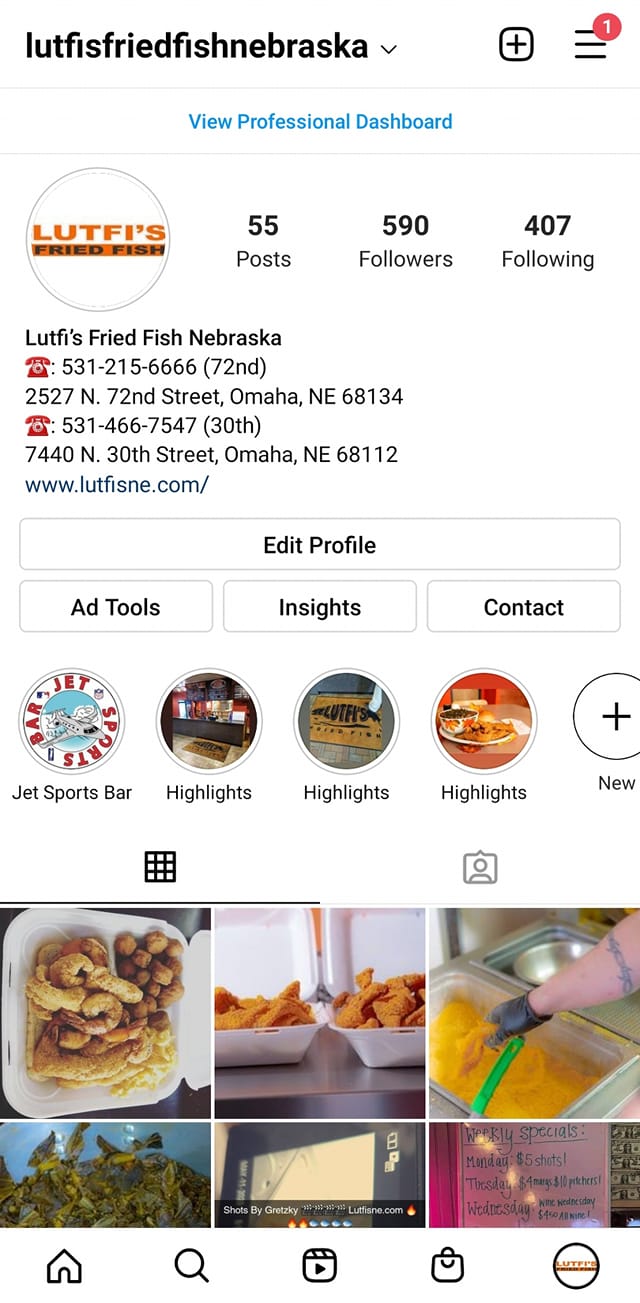Viewport: 640px width, 1303px height.
Task: Tap the Contact button
Action: [523, 607]
